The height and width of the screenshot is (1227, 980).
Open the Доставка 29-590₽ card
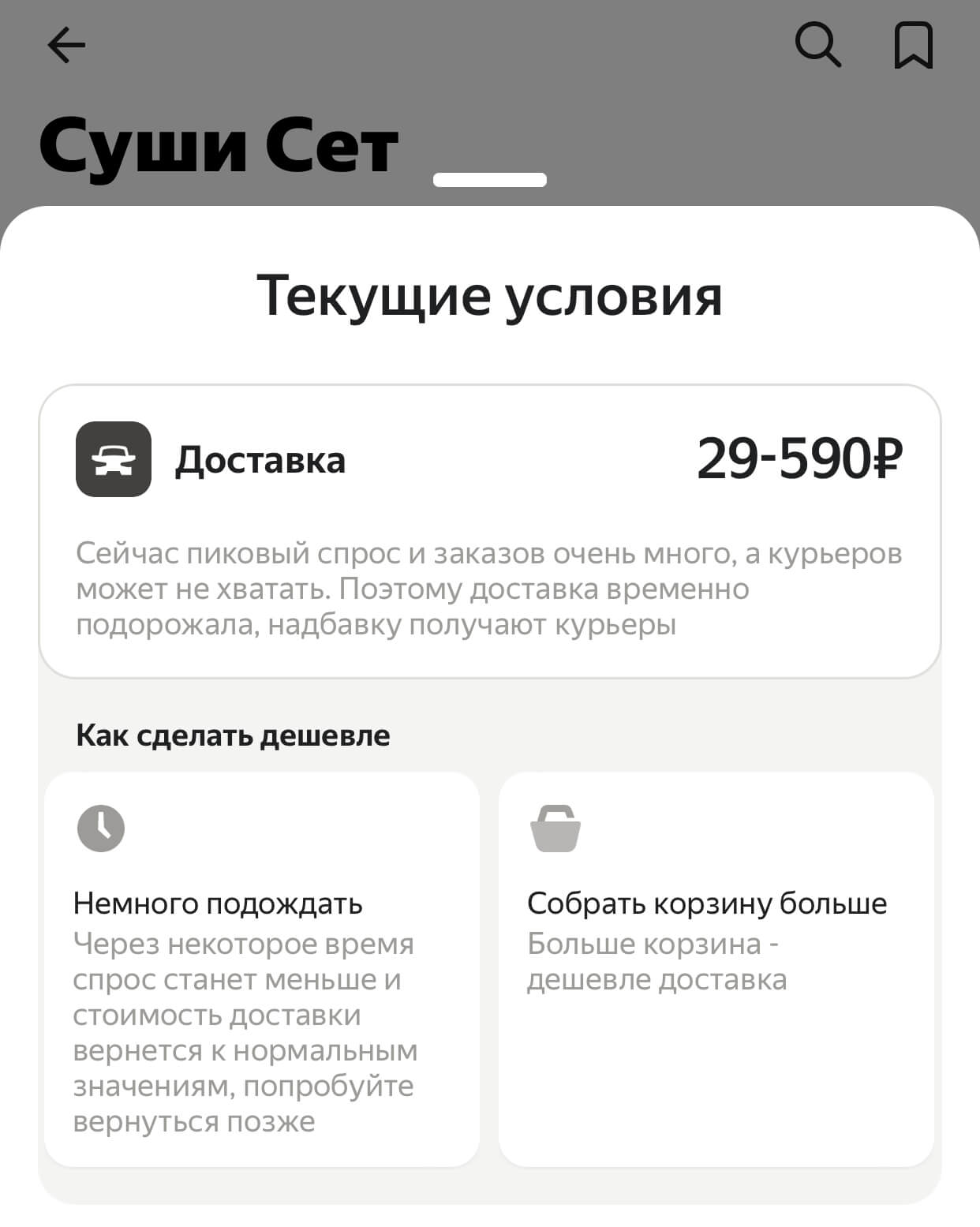[490, 531]
